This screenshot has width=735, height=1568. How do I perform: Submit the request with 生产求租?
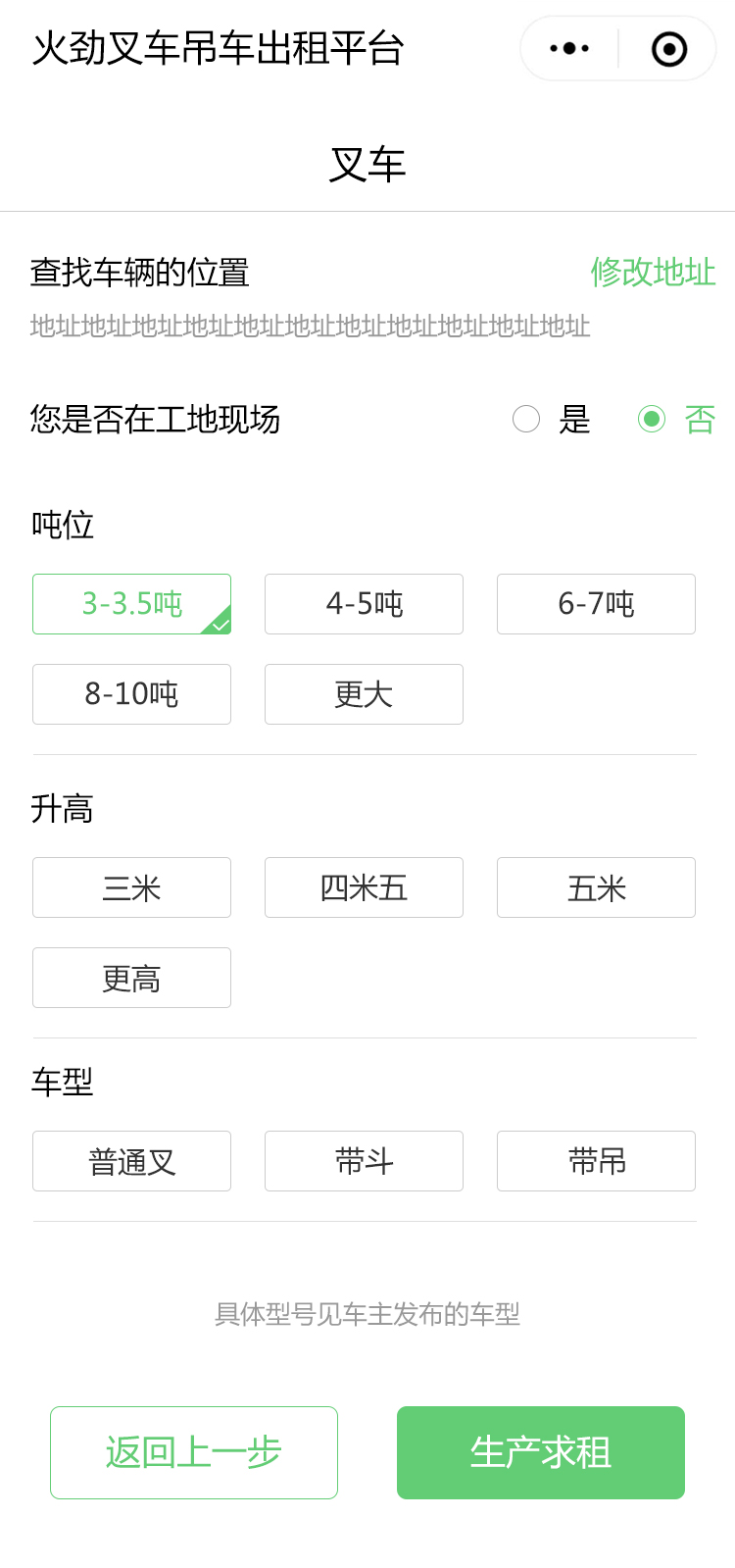point(540,1452)
